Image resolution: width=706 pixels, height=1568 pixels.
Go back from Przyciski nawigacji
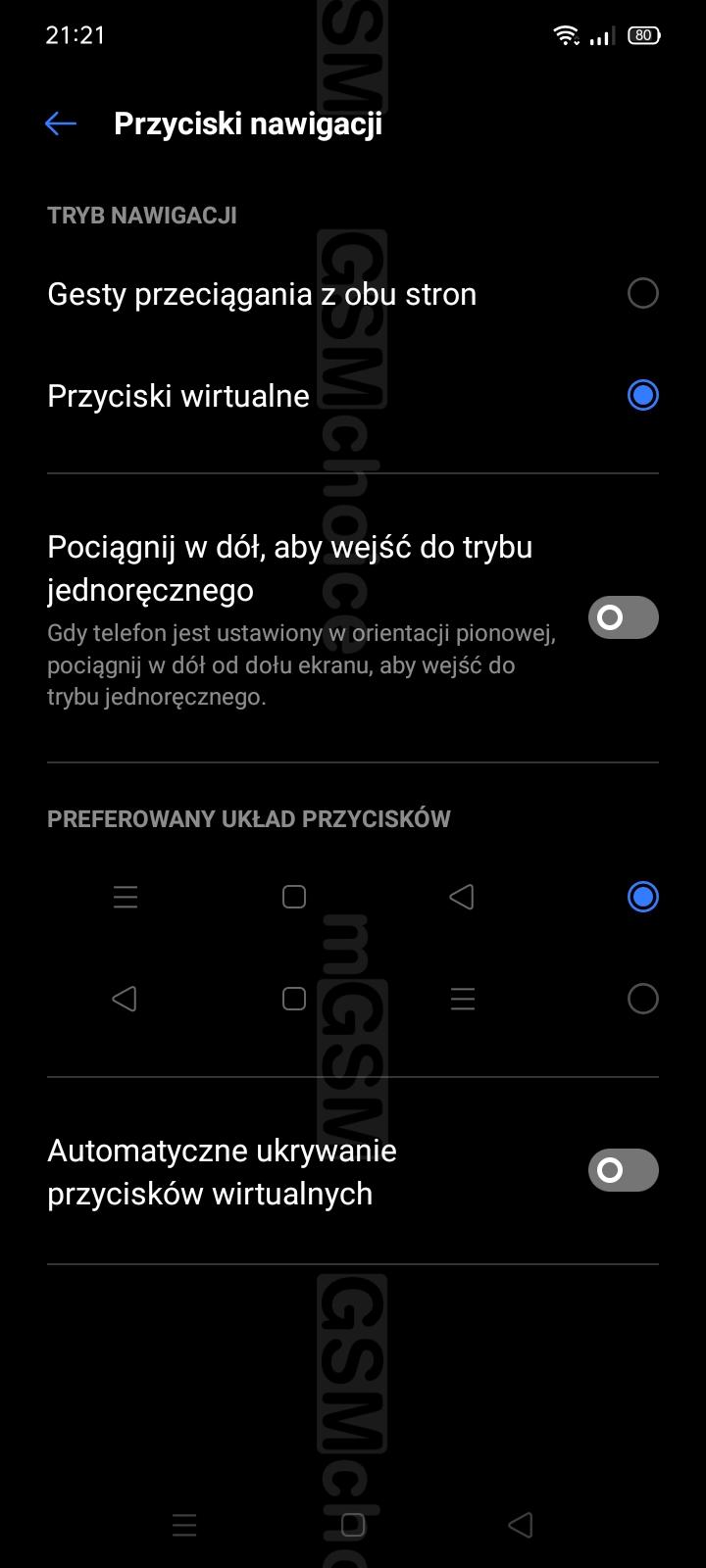[61, 123]
